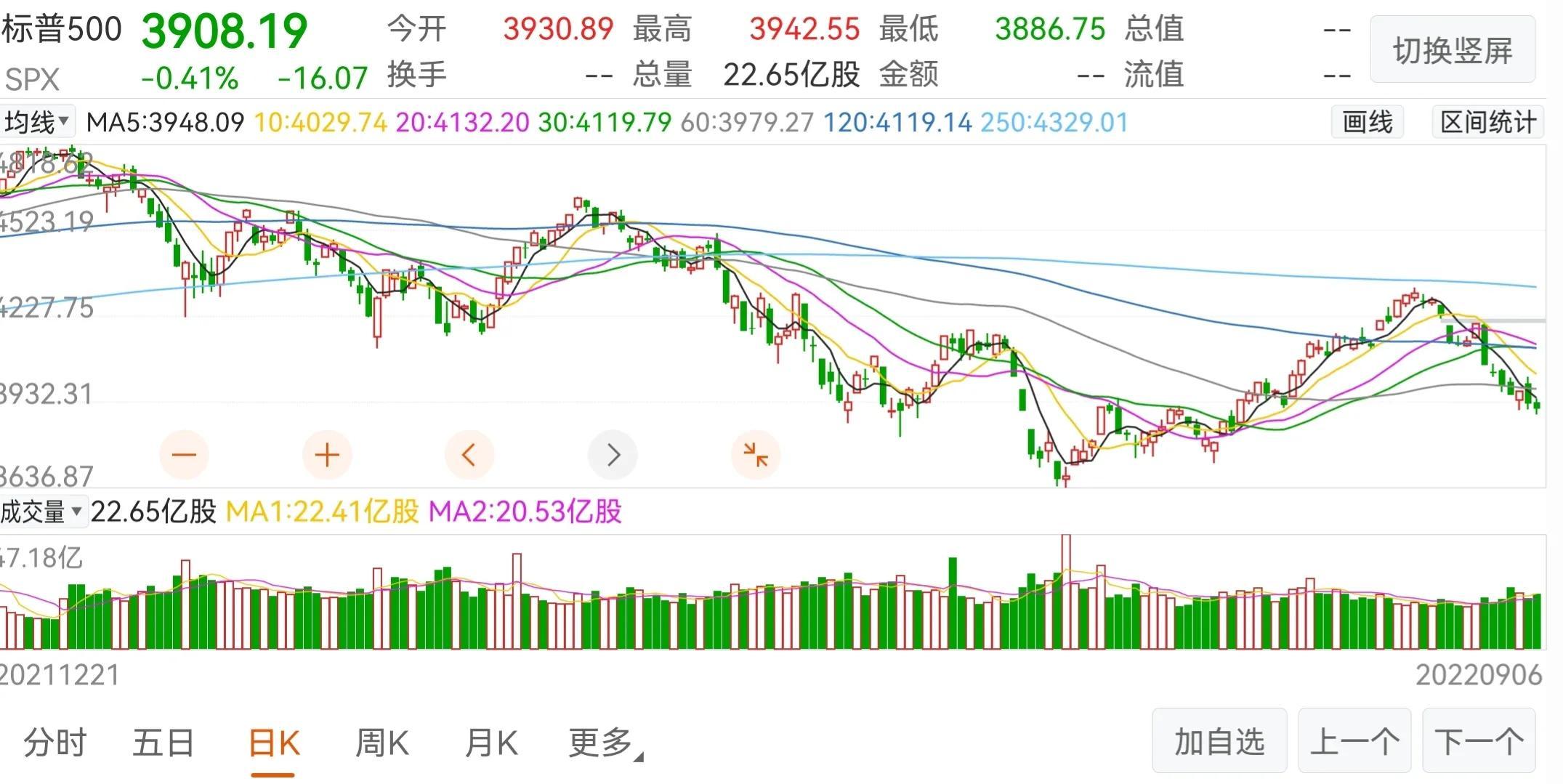Select the 日K tab
The width and height of the screenshot is (1563, 784).
point(273,743)
